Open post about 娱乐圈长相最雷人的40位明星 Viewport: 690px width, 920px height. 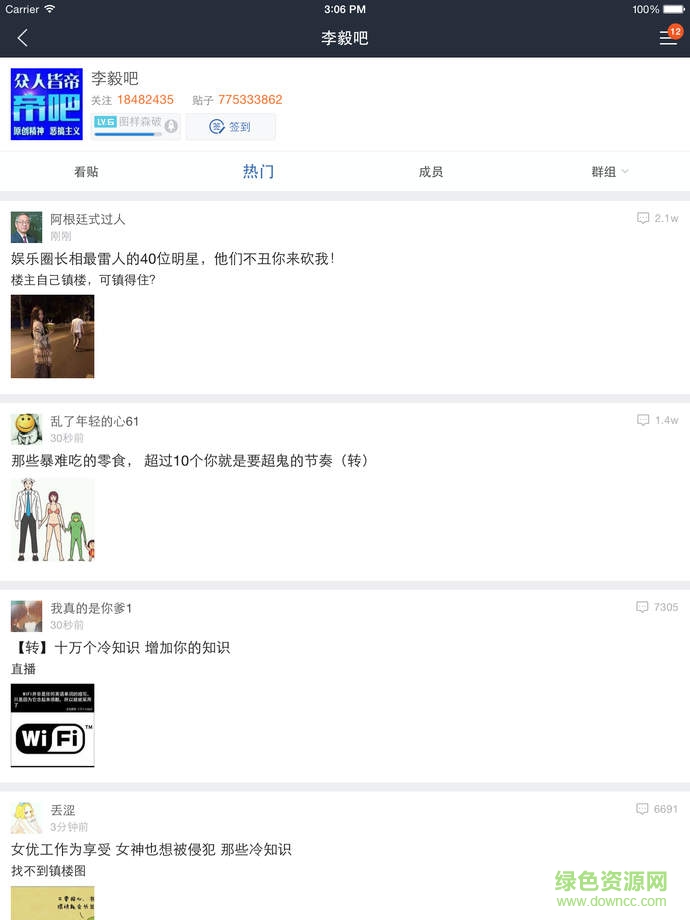tap(172, 258)
